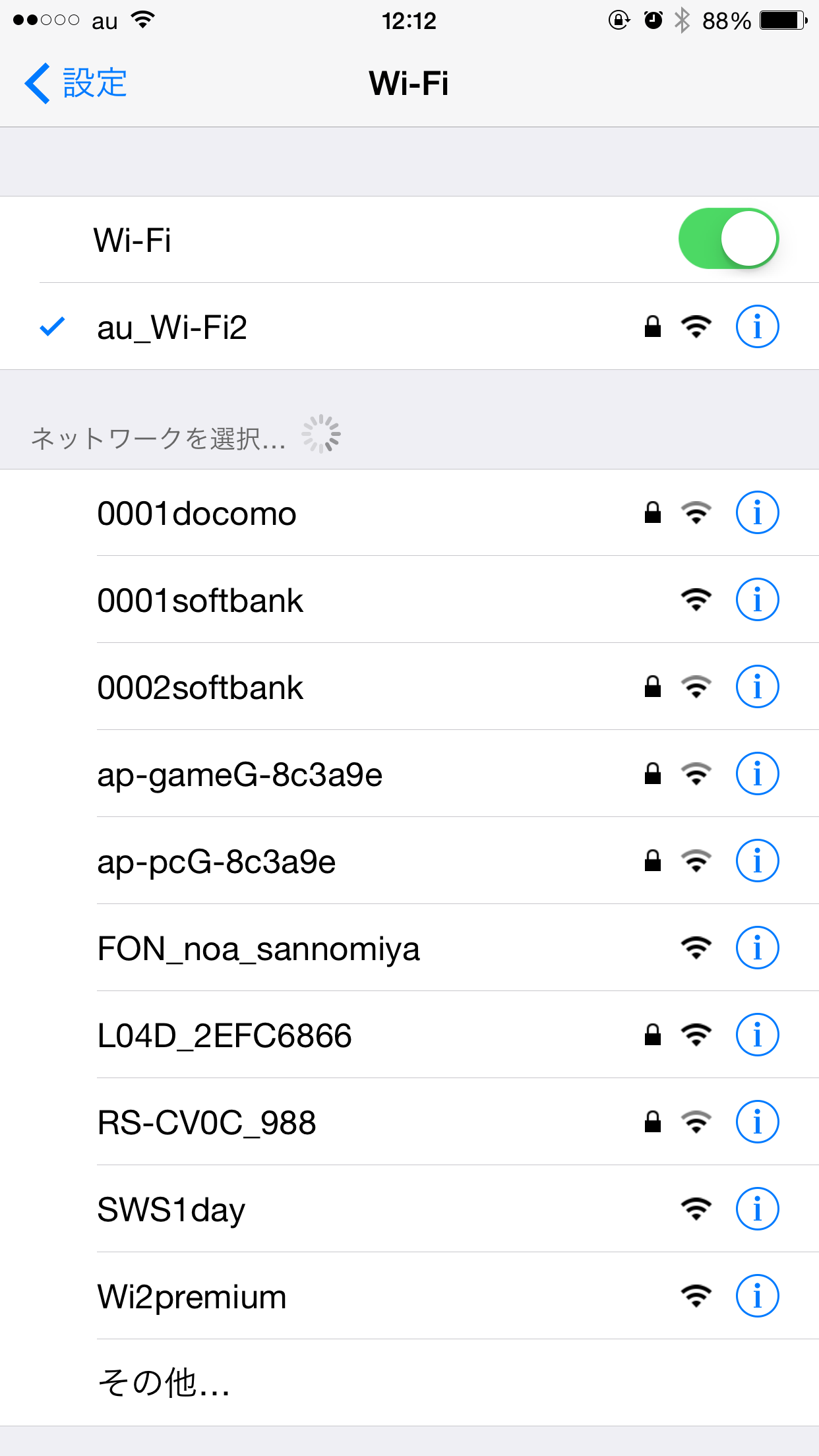The width and height of the screenshot is (819, 1456).
Task: Connect to Wi2premium
Action: click(x=409, y=1296)
